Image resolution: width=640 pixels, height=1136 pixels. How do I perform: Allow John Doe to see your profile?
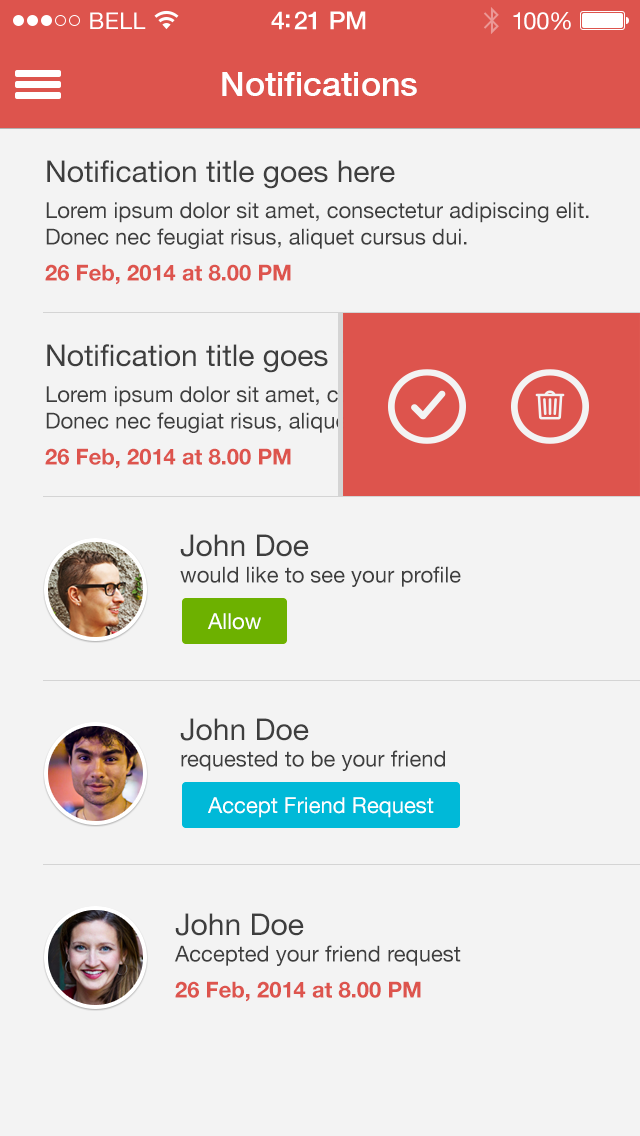(x=234, y=621)
